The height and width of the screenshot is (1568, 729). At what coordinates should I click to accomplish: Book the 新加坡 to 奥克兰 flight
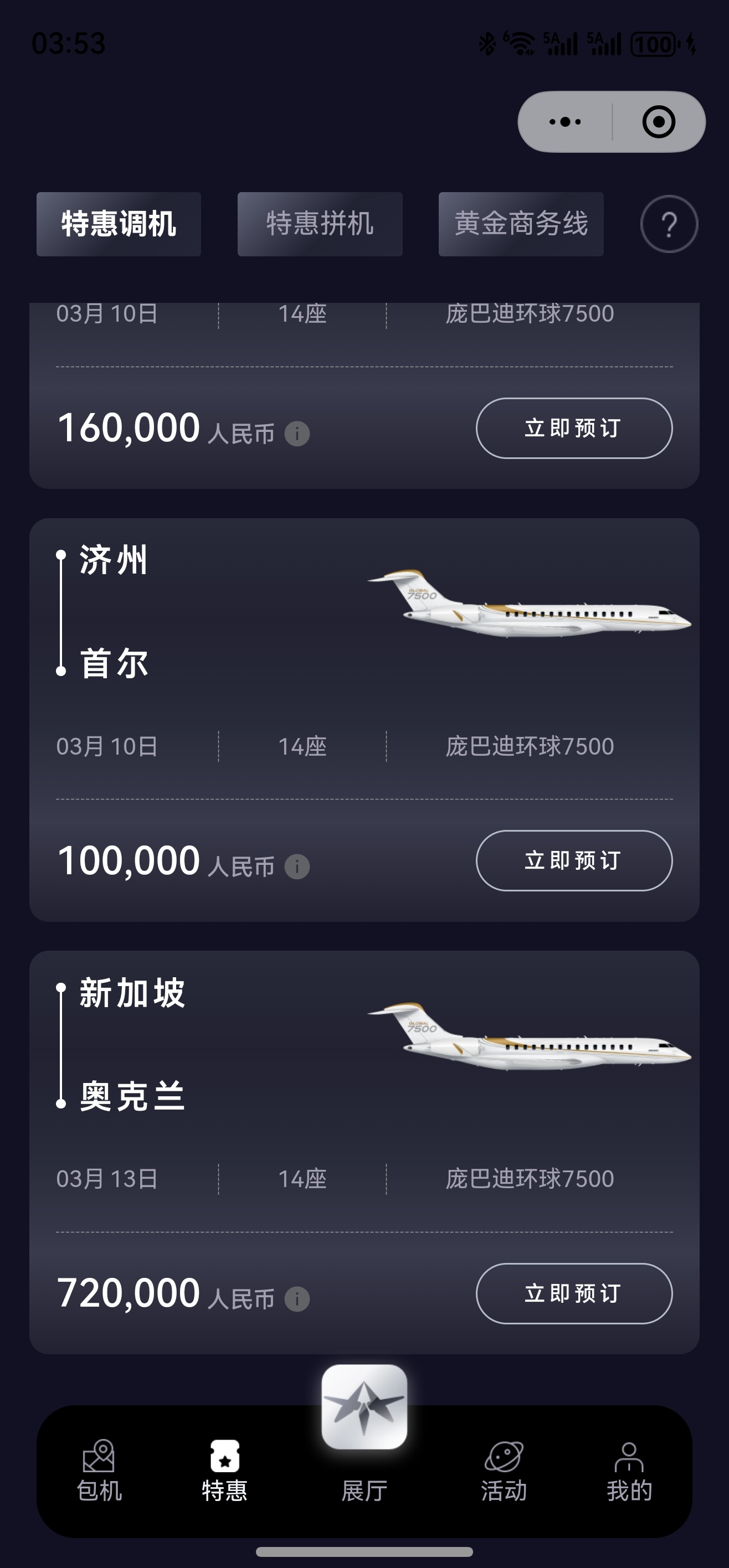[573, 1294]
